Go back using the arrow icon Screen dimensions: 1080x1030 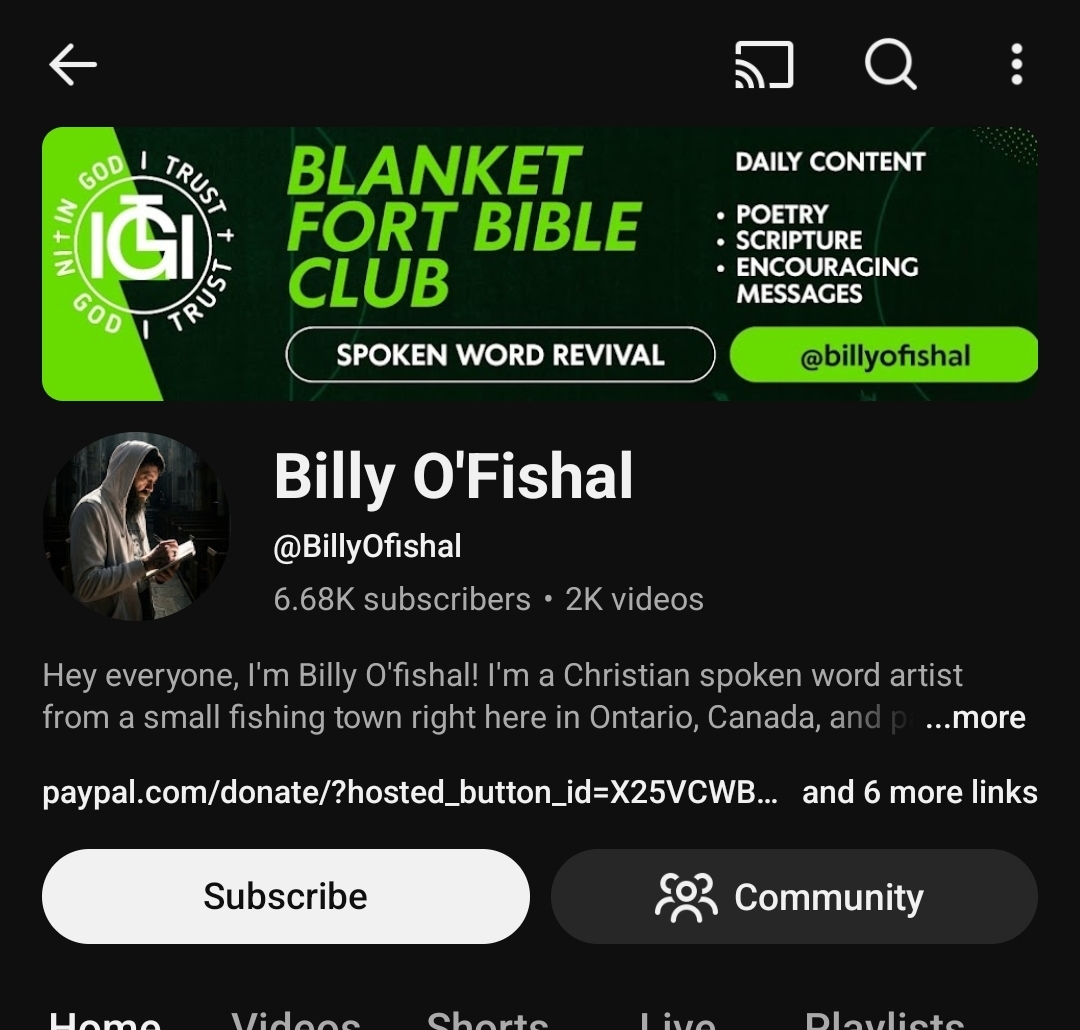pyautogui.click(x=73, y=66)
